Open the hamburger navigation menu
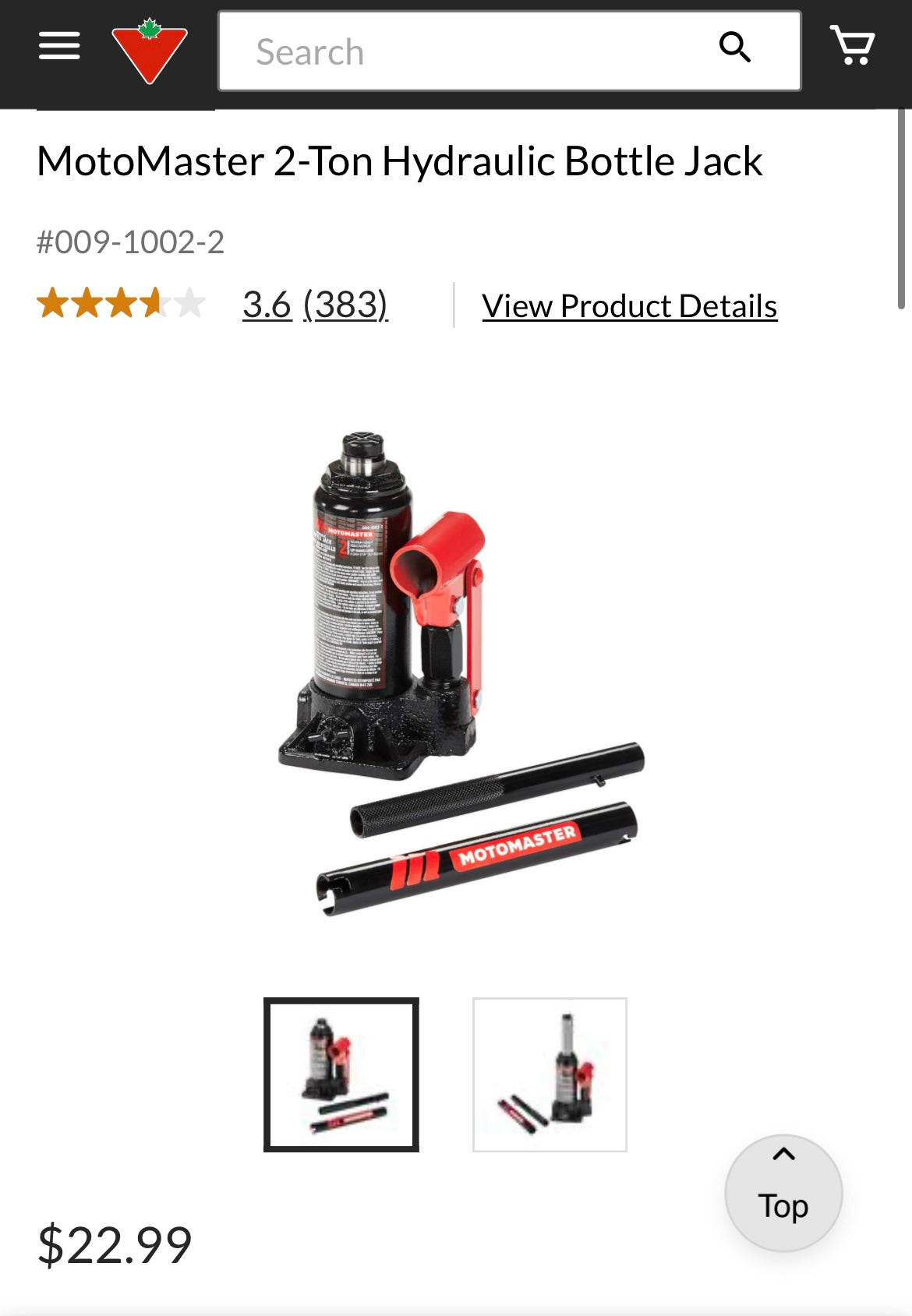 coord(59,47)
